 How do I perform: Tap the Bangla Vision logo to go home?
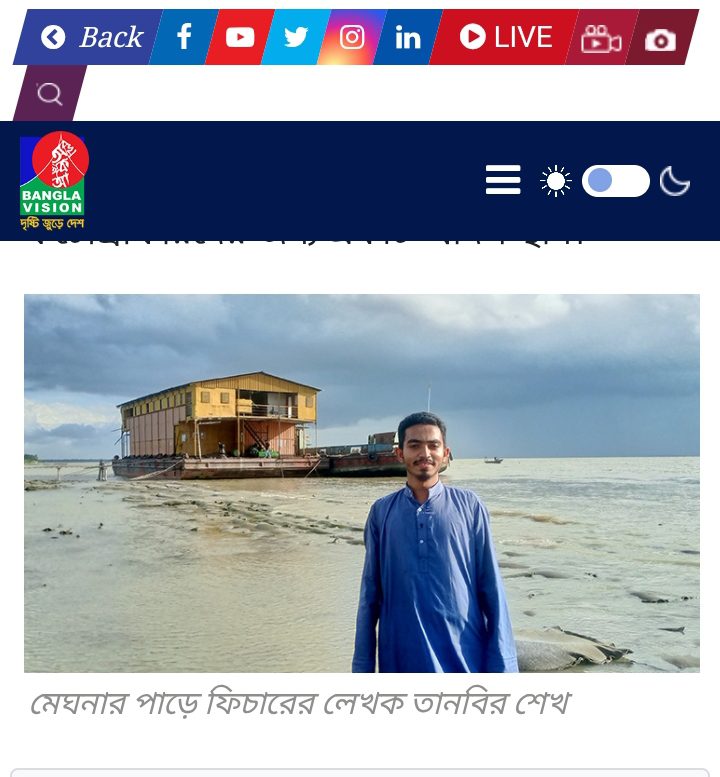pyautogui.click(x=53, y=181)
